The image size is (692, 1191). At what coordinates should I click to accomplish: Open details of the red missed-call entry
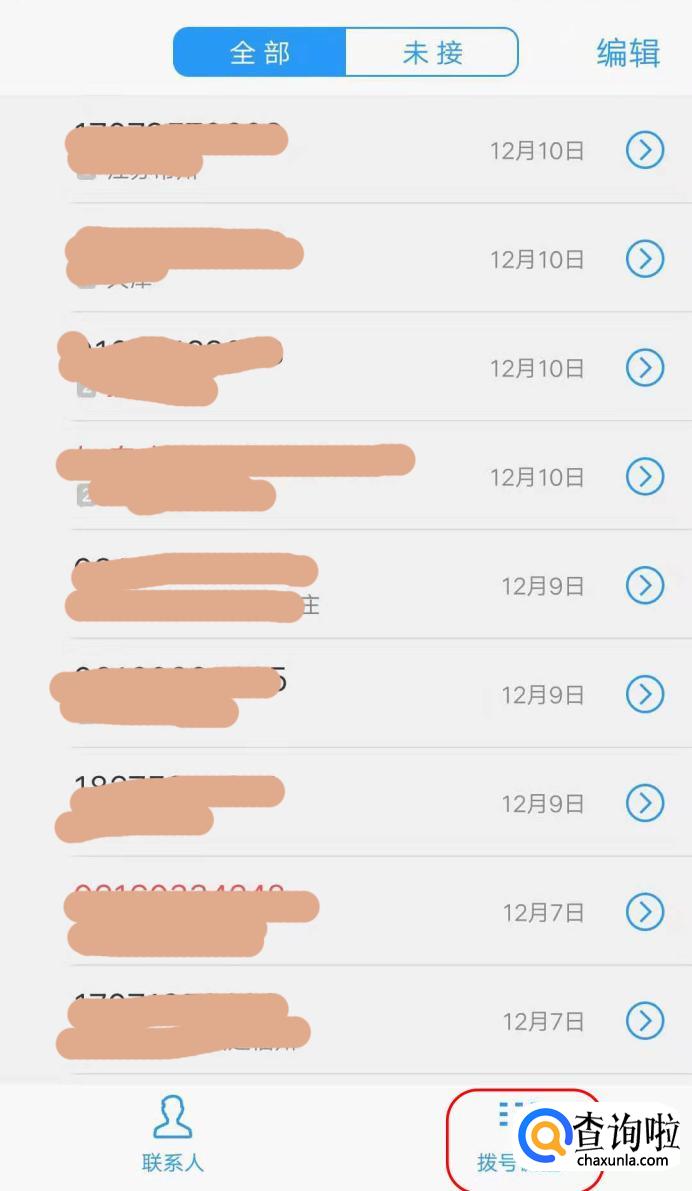click(645, 911)
